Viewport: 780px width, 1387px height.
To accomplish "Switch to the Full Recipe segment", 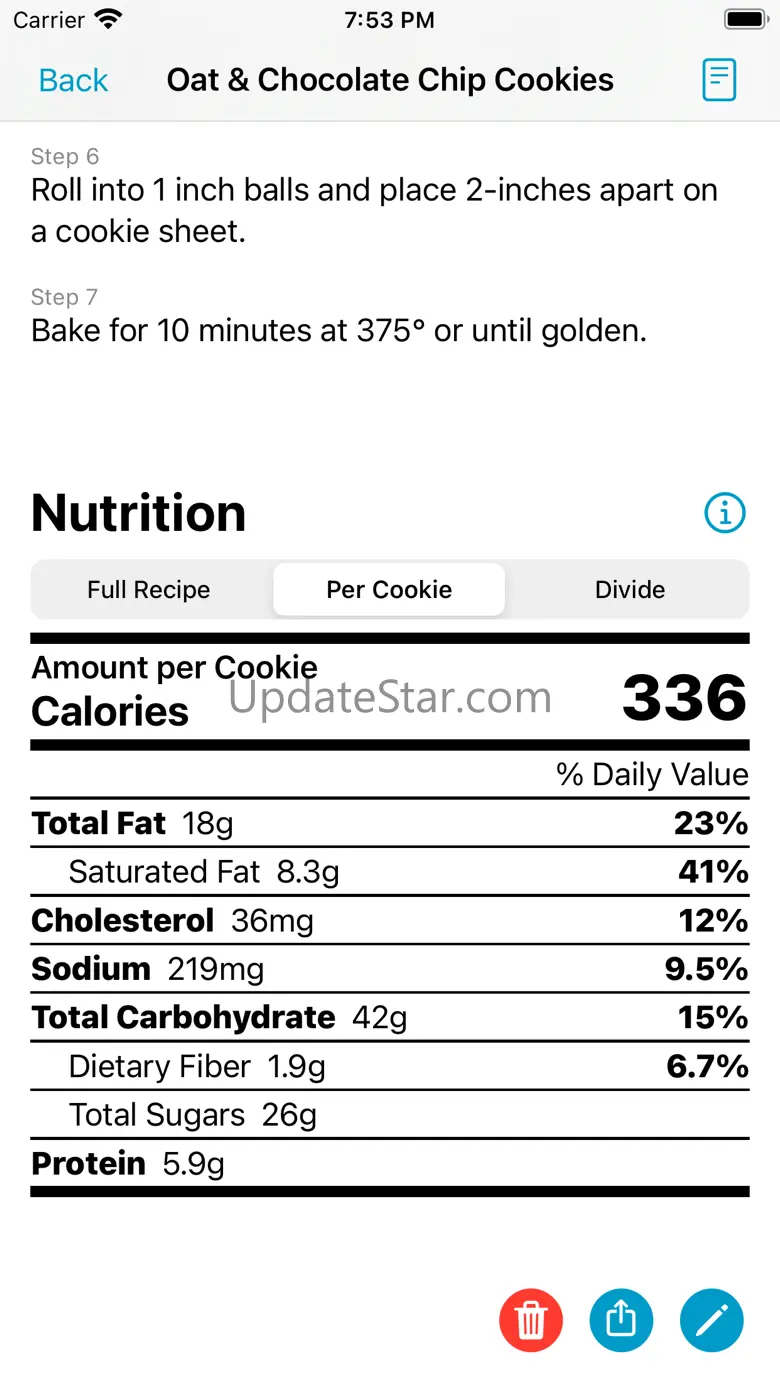I will click(x=149, y=589).
